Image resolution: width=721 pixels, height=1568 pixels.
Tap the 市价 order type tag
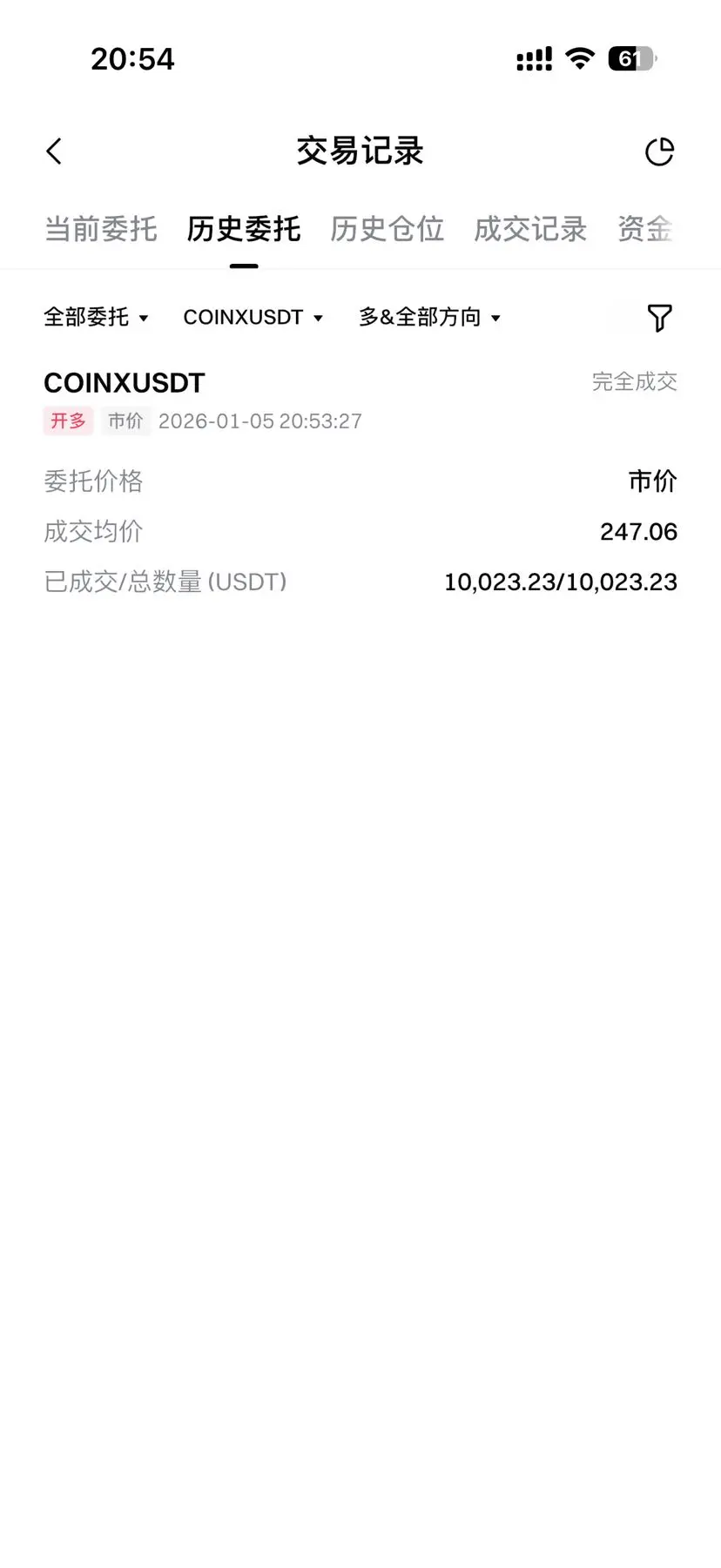pyautogui.click(x=125, y=421)
